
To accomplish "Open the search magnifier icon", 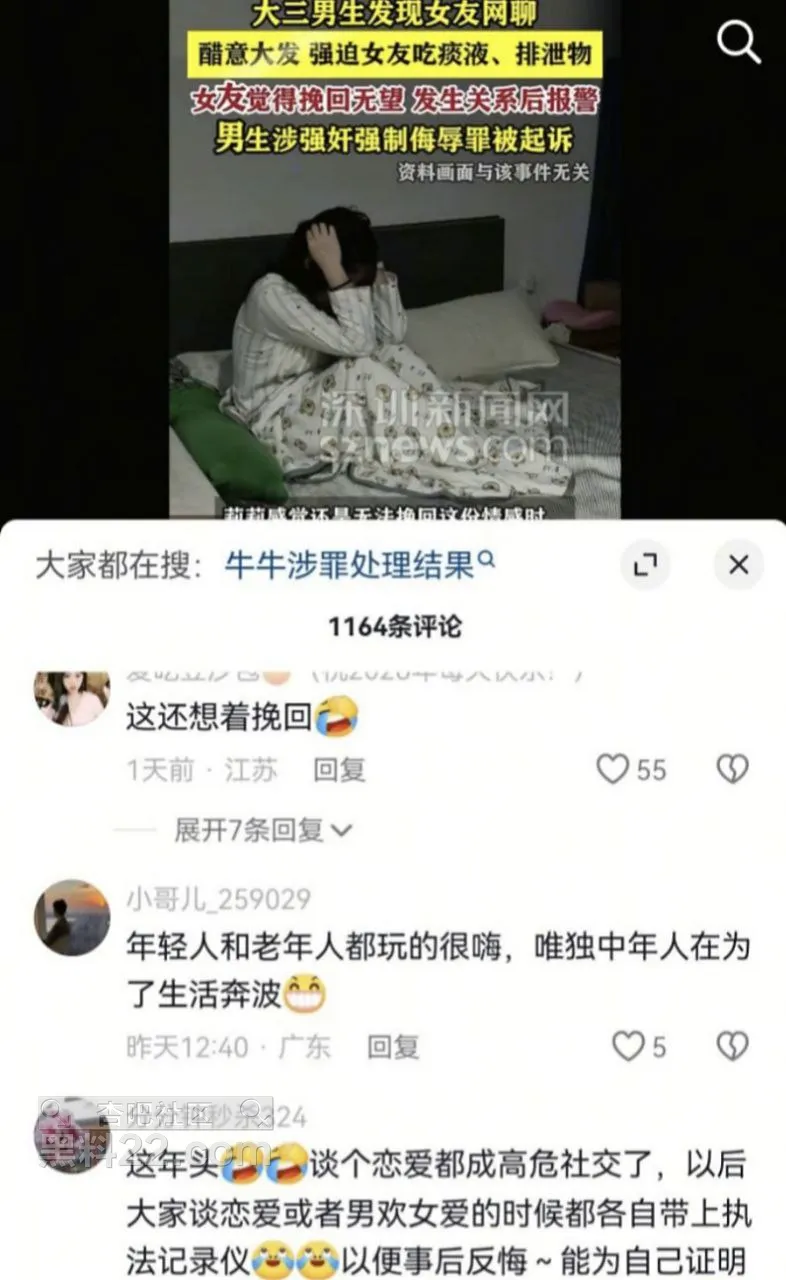I will pos(739,43).
